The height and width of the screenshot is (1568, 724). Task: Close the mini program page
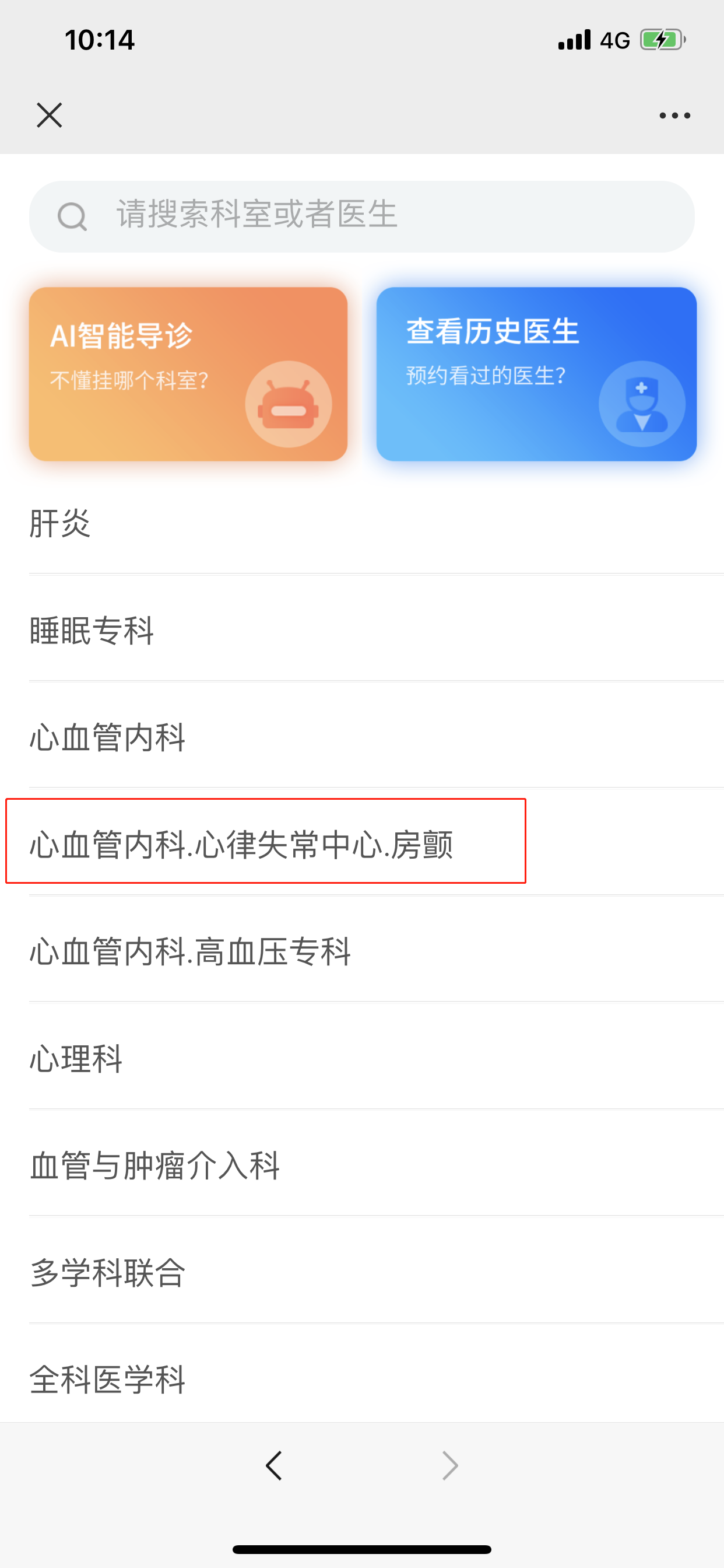coord(50,115)
